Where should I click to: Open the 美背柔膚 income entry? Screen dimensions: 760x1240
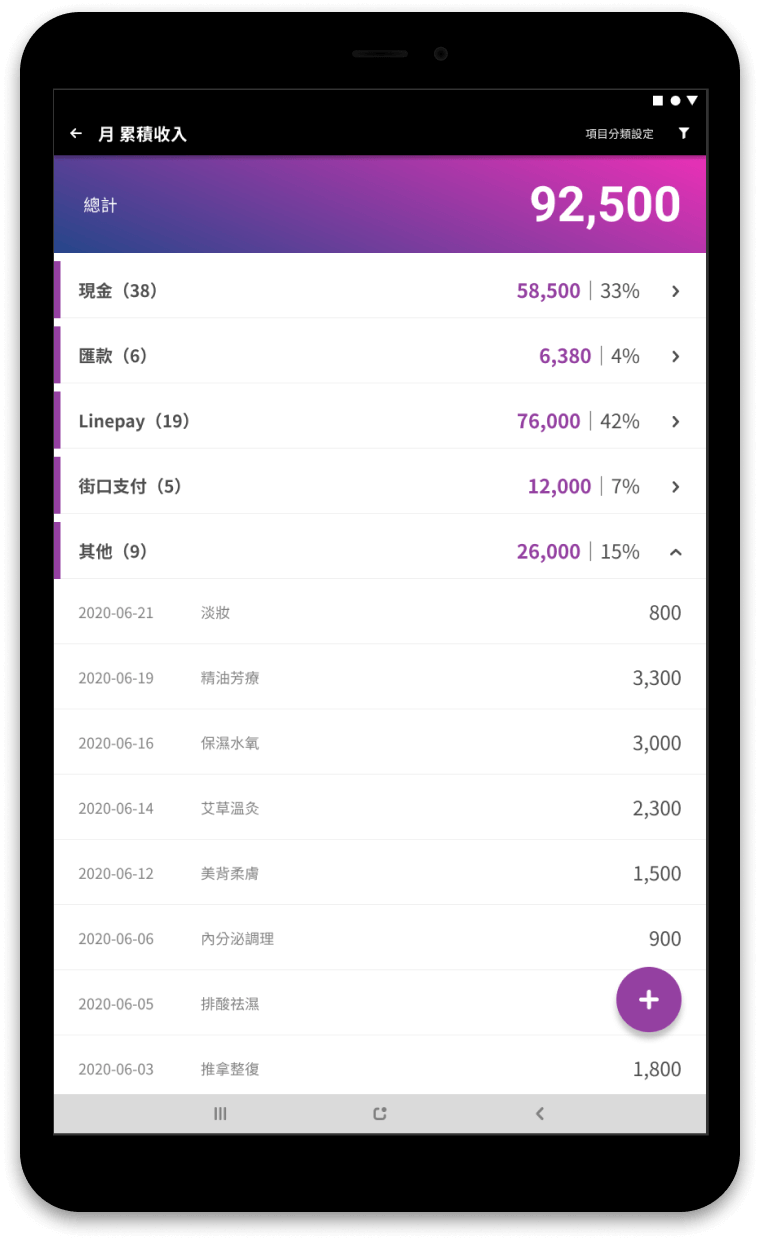coord(380,873)
